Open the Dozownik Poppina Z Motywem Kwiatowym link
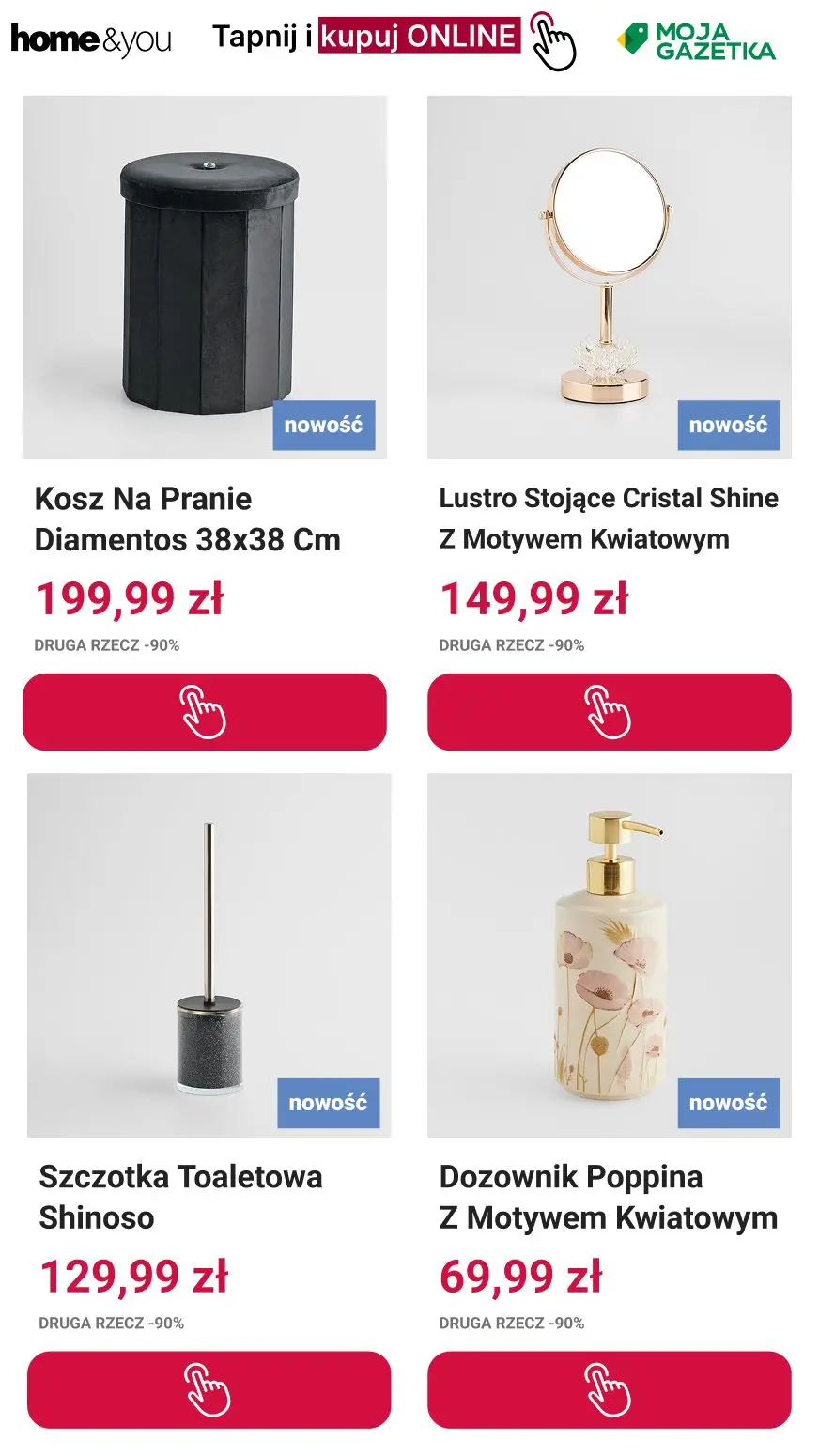The height and width of the screenshot is (1456, 819). pos(609,1197)
